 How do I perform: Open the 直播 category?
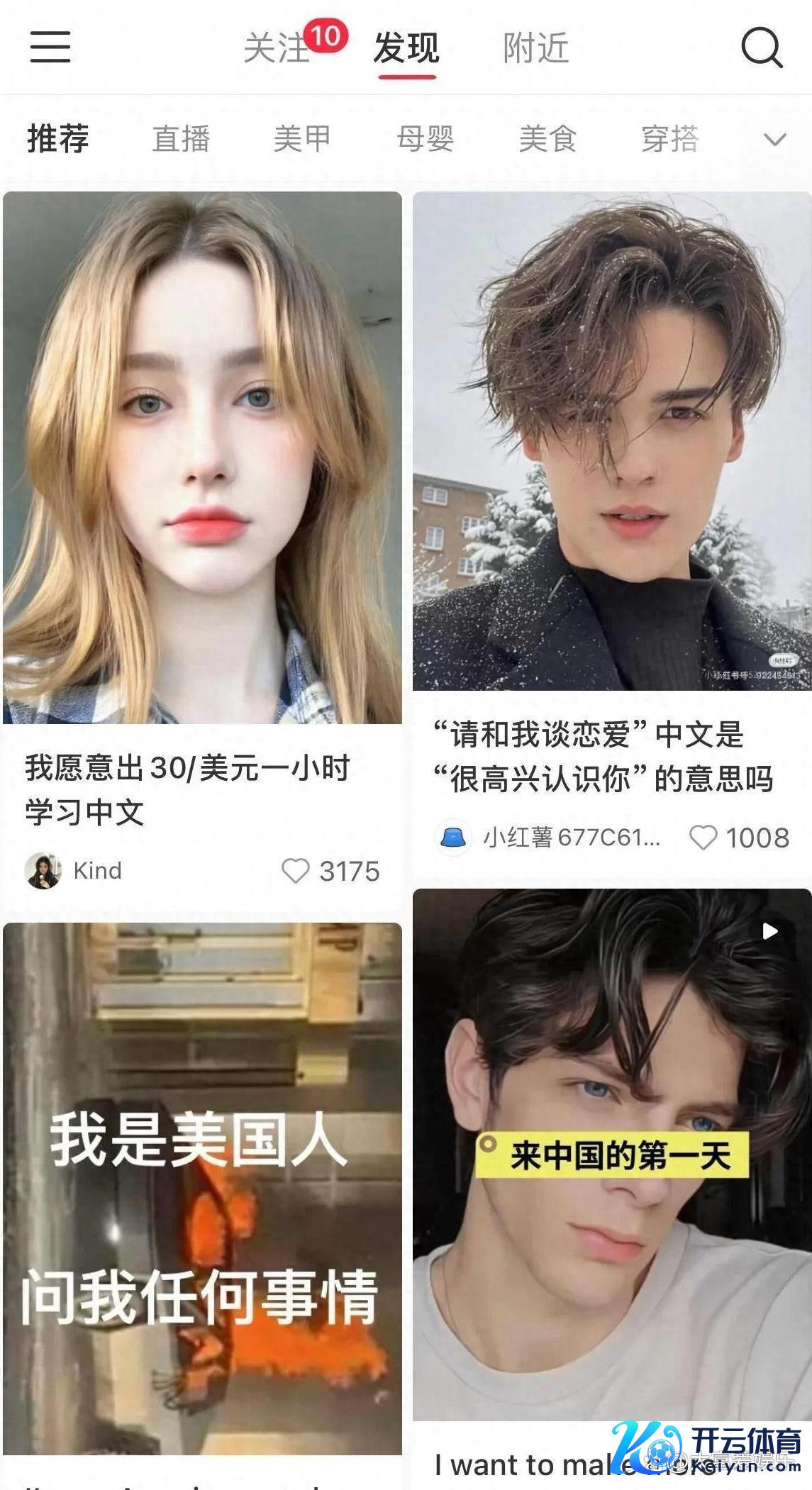point(181,138)
